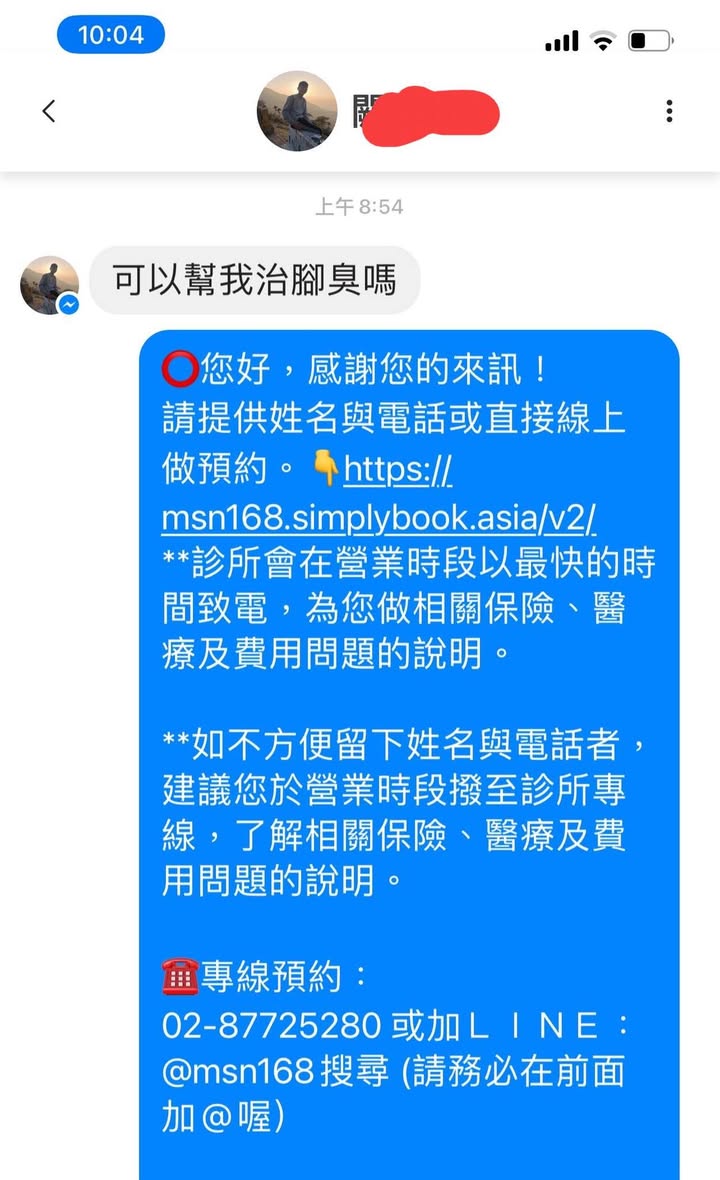Viewport: 720px width, 1180px height.
Task: Open the msn168.simplybook.asia booking link
Action: pos(379,518)
